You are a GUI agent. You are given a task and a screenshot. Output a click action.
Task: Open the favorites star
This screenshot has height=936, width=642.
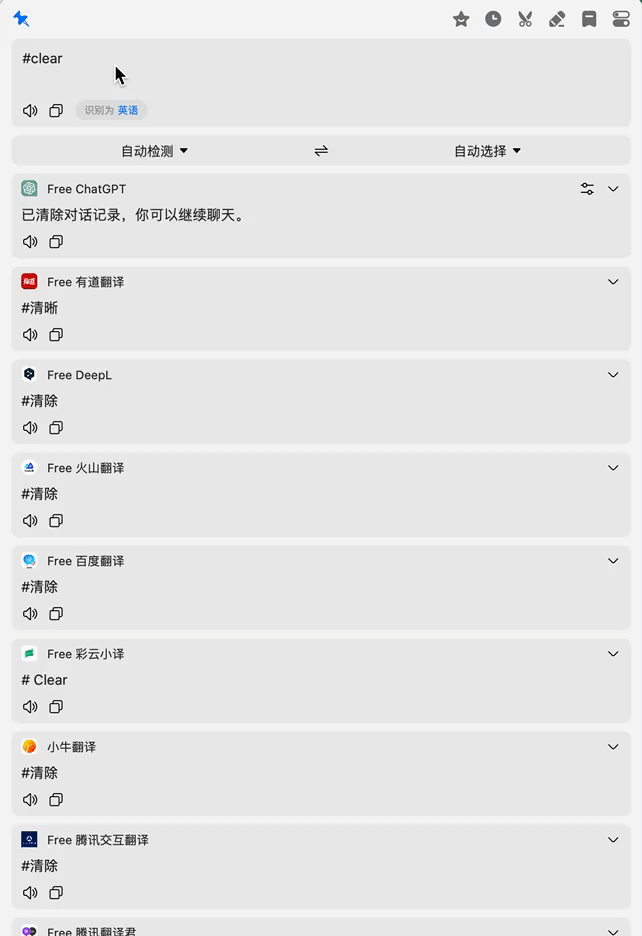(x=461, y=19)
